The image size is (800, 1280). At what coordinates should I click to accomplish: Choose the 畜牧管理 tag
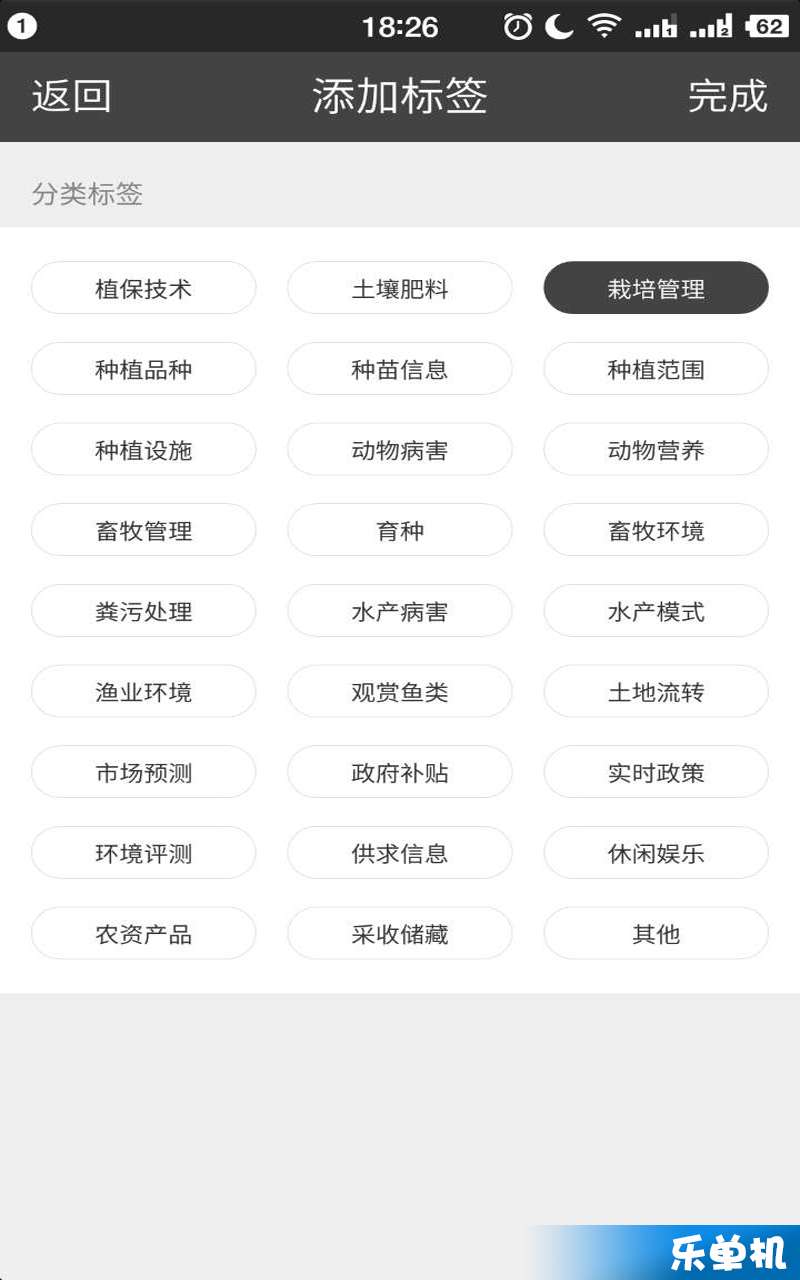[x=143, y=530]
